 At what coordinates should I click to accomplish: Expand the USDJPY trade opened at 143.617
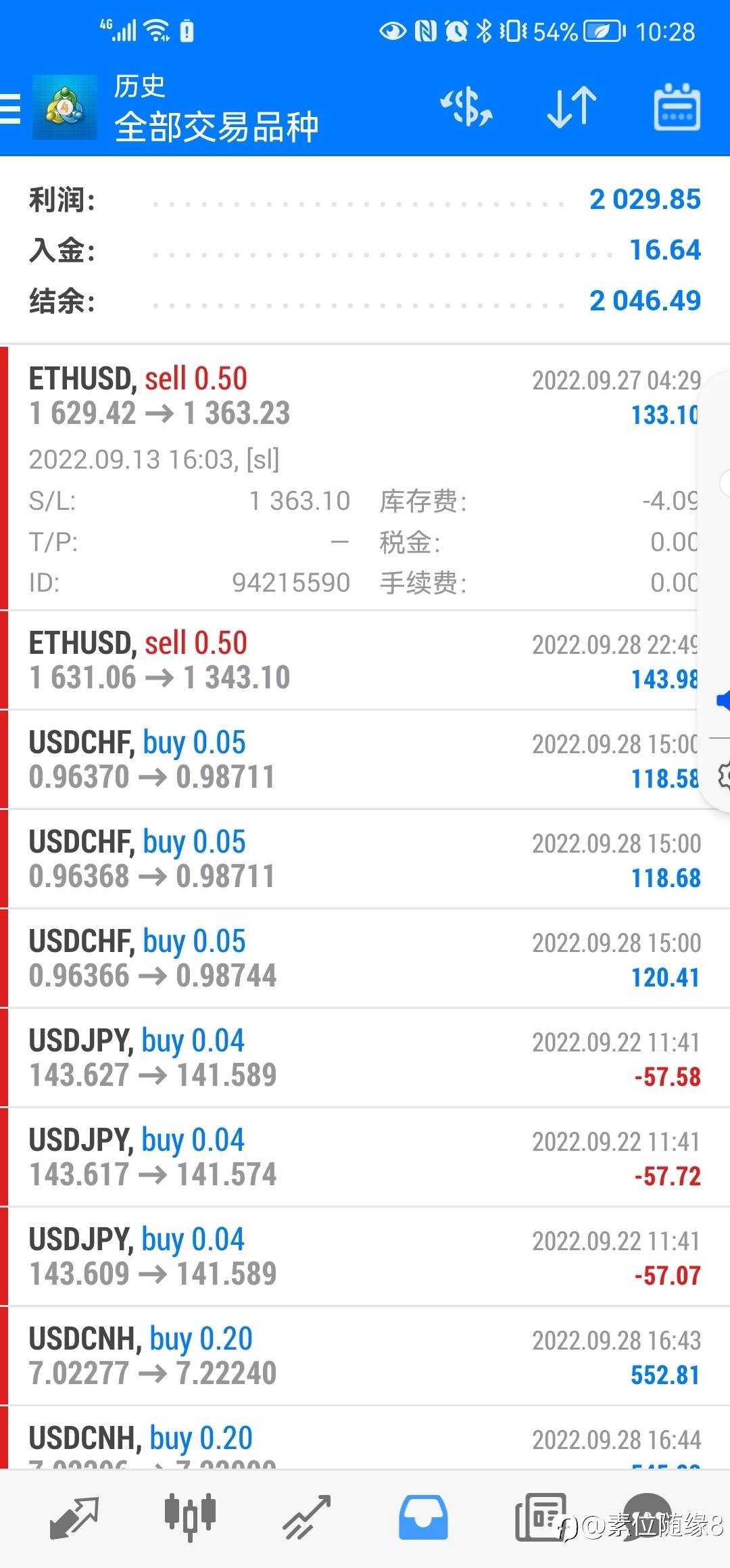[351, 1157]
